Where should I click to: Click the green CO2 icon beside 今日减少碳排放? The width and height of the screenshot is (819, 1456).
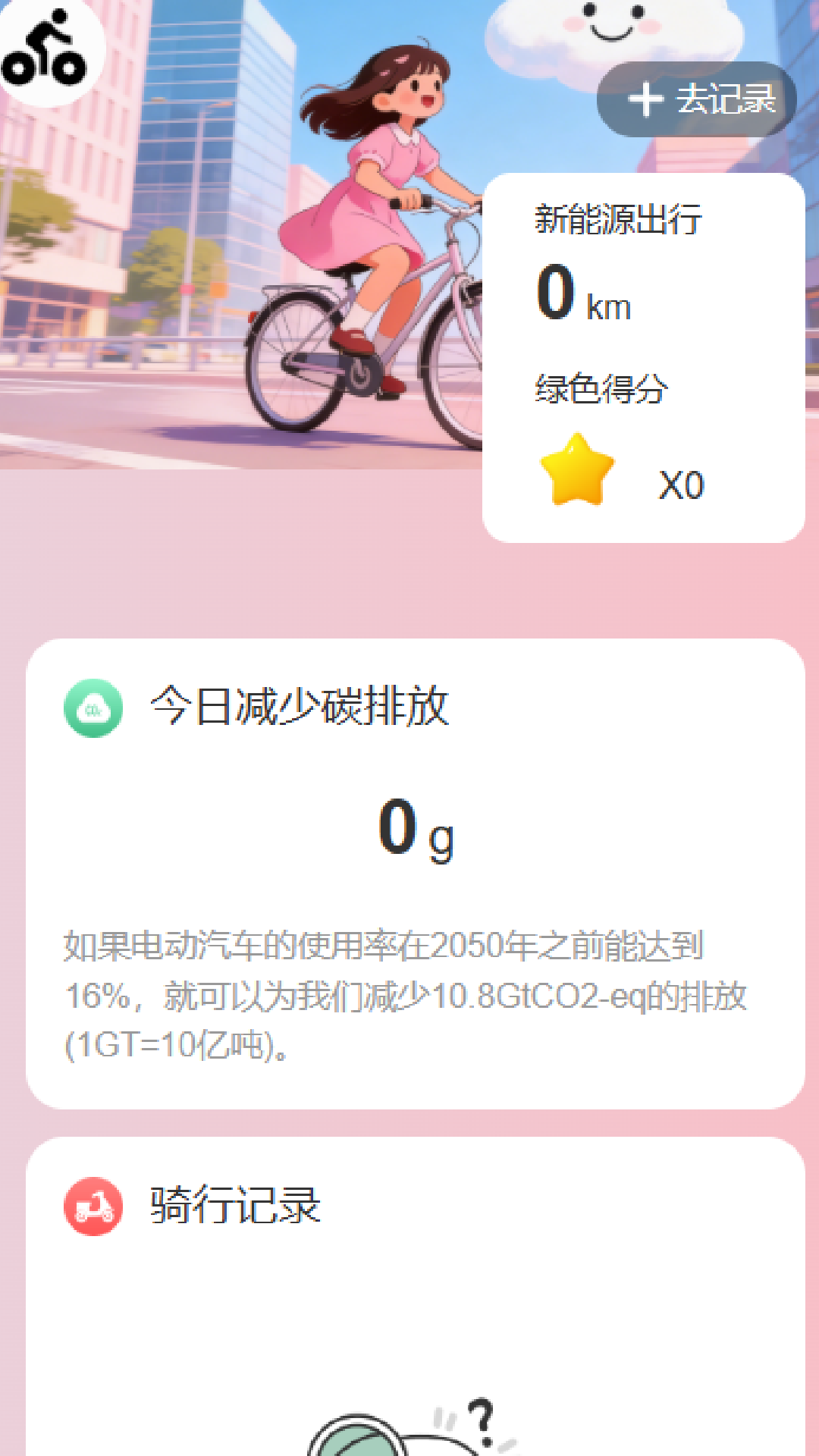(93, 708)
